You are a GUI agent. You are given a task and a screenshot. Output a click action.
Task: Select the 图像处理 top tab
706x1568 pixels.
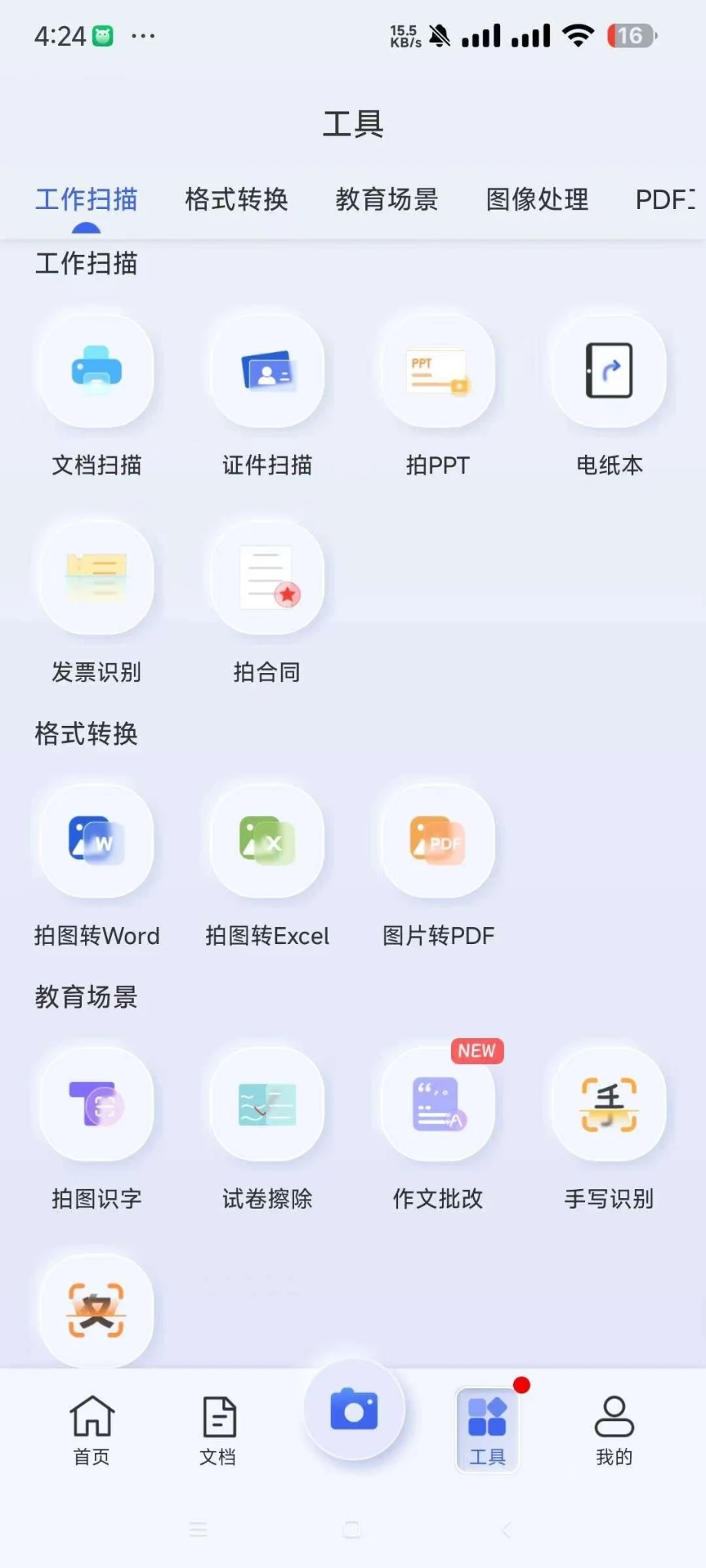click(537, 199)
